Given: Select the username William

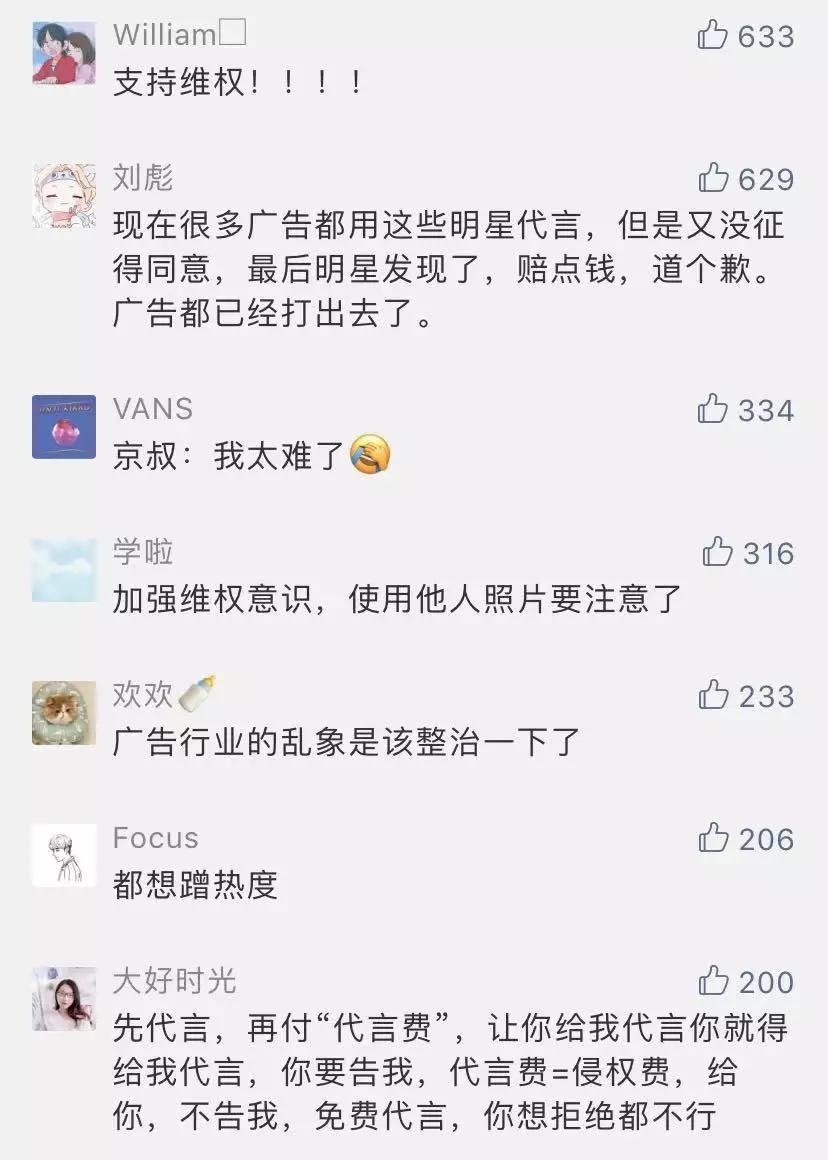Looking at the screenshot, I should [165, 31].
